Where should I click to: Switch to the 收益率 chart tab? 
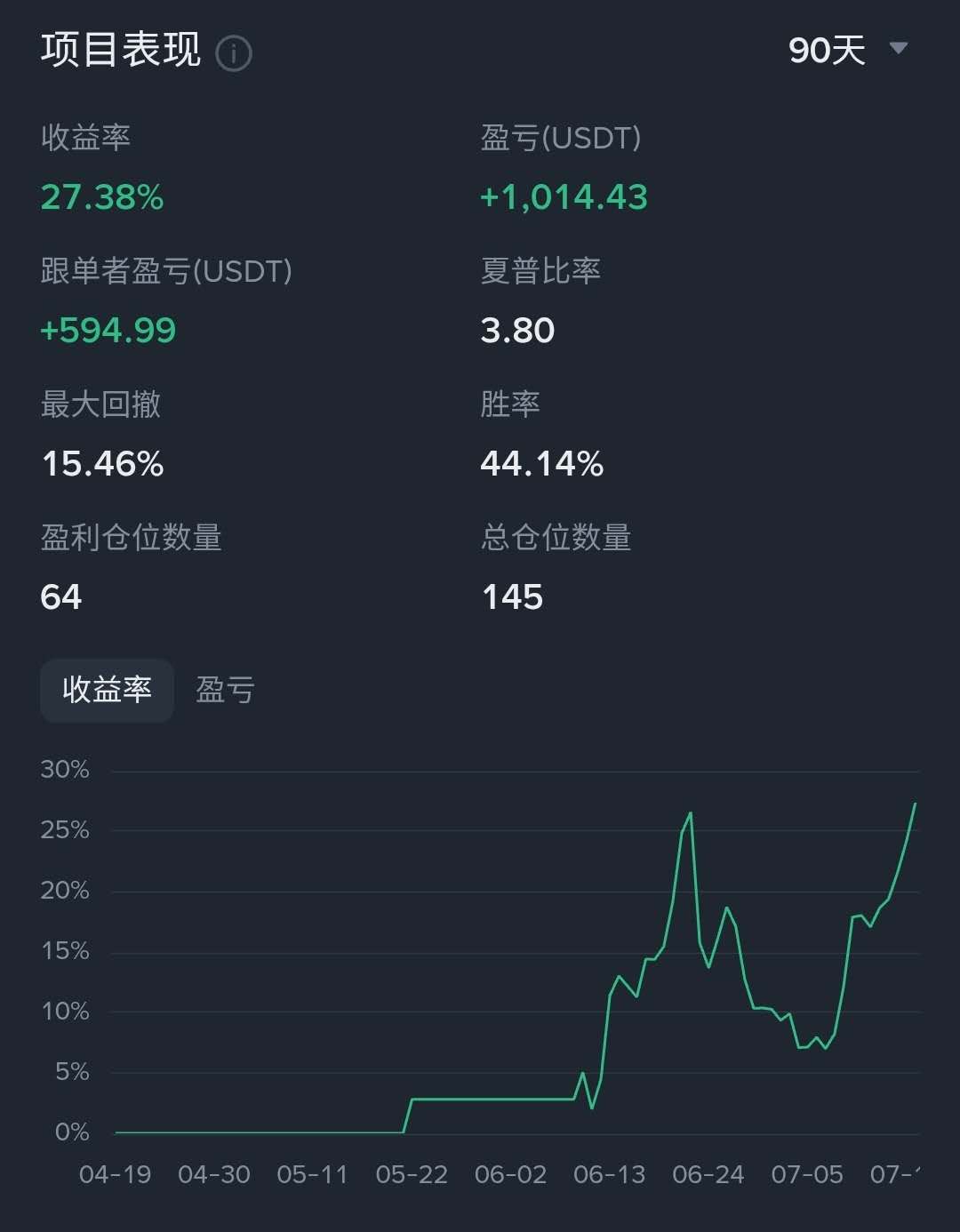pyautogui.click(x=107, y=690)
